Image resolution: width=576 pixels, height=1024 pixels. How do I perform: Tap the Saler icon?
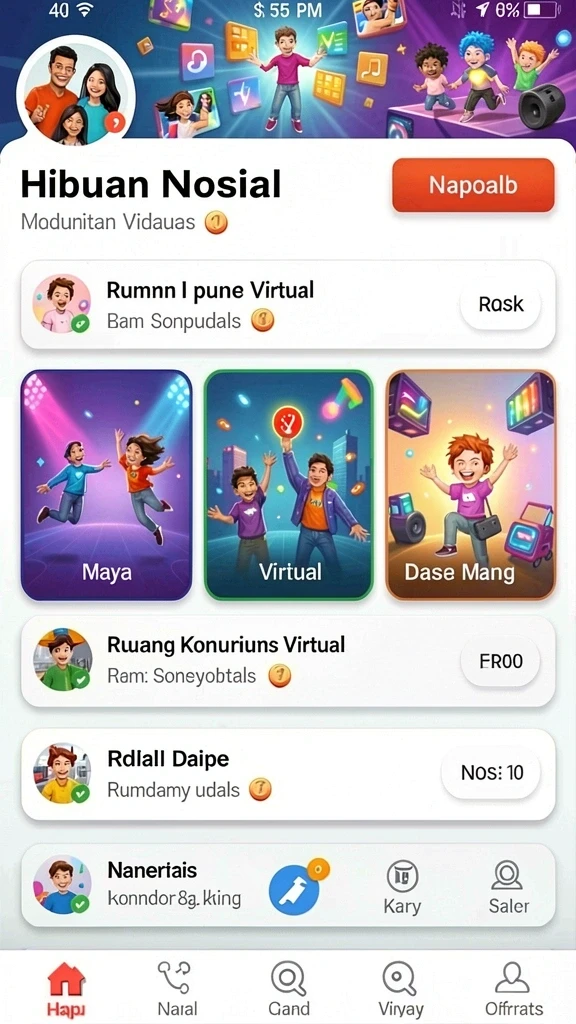[x=508, y=888]
